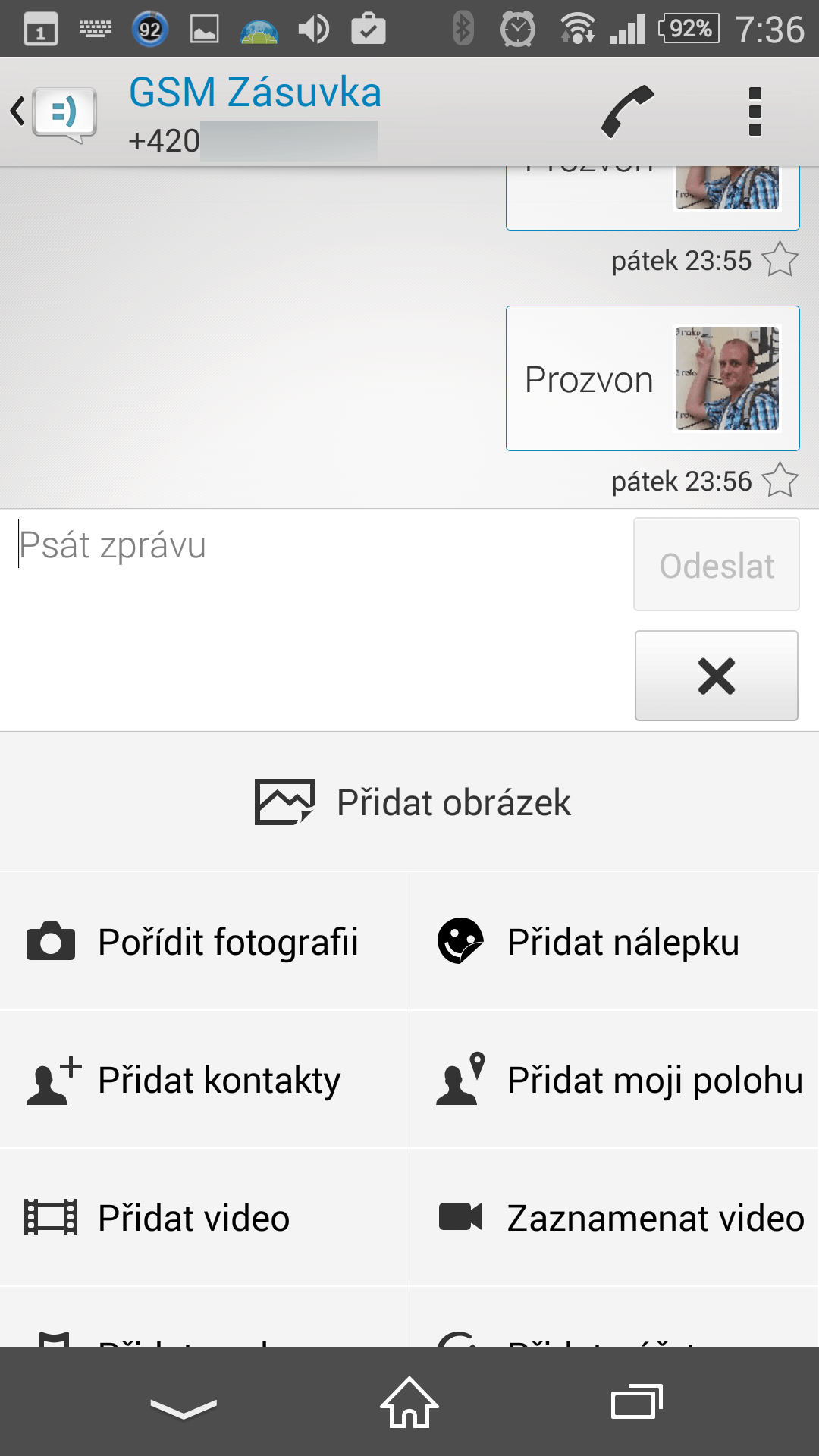This screenshot has height=1456, width=819.
Task: Choose Přidat video
Action: click(204, 1218)
